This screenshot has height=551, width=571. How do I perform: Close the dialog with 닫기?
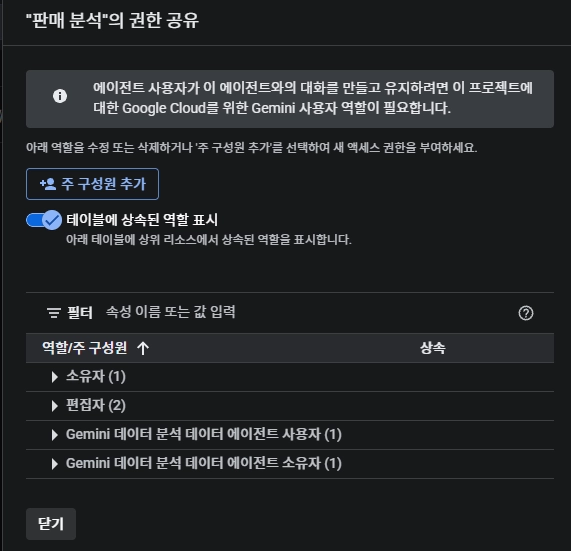coord(51,524)
